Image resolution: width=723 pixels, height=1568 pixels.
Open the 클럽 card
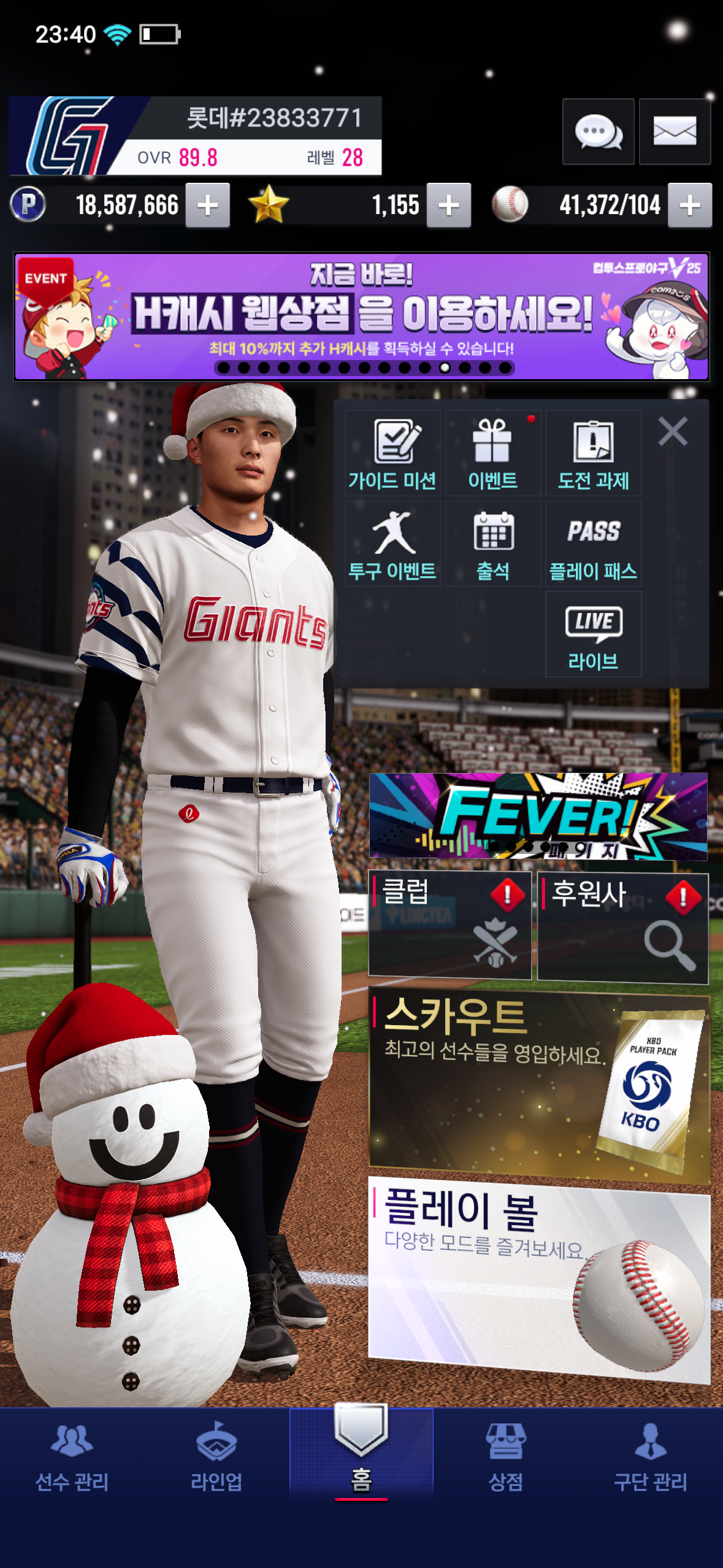449,925
